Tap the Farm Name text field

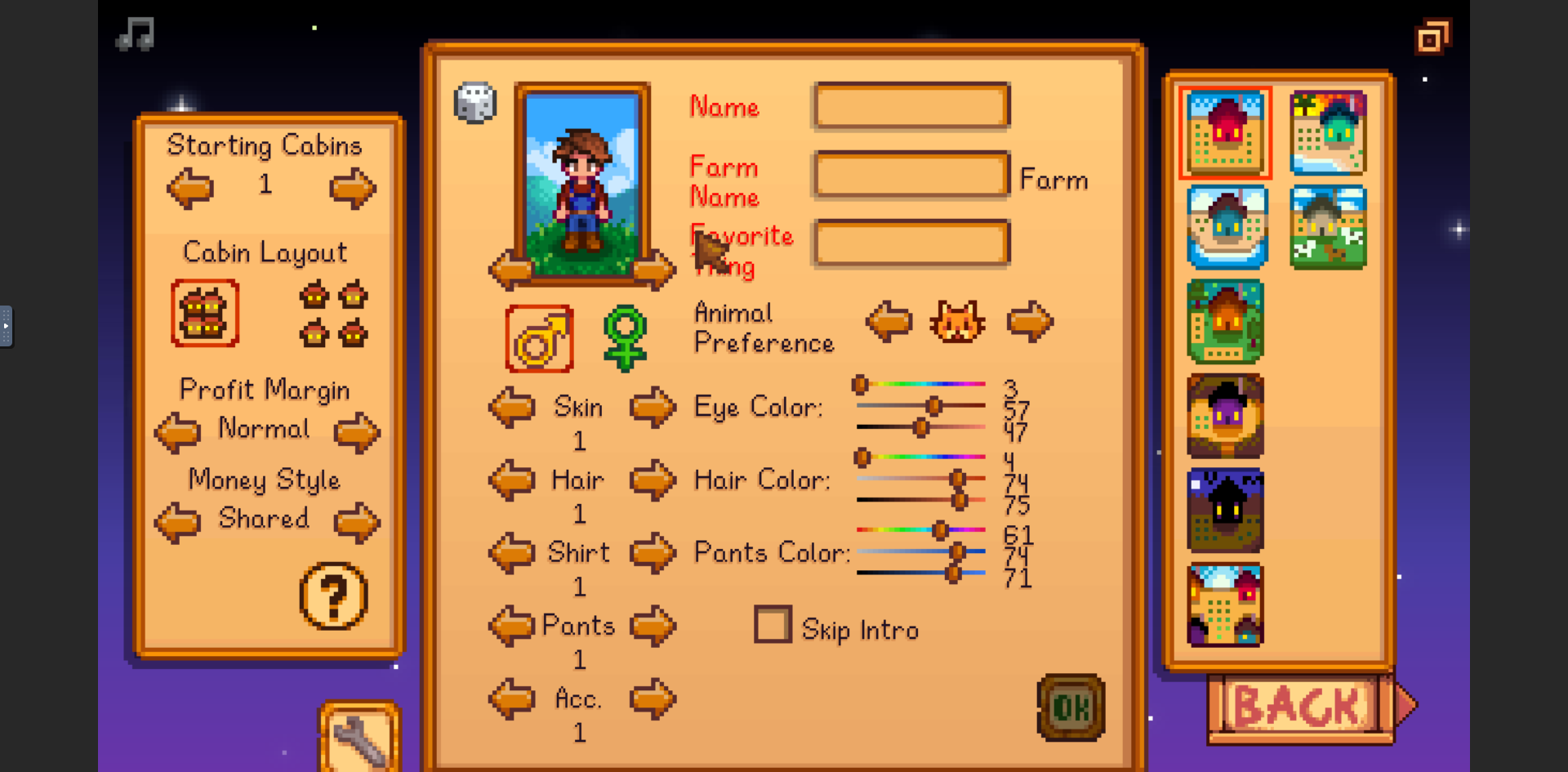tap(911, 175)
